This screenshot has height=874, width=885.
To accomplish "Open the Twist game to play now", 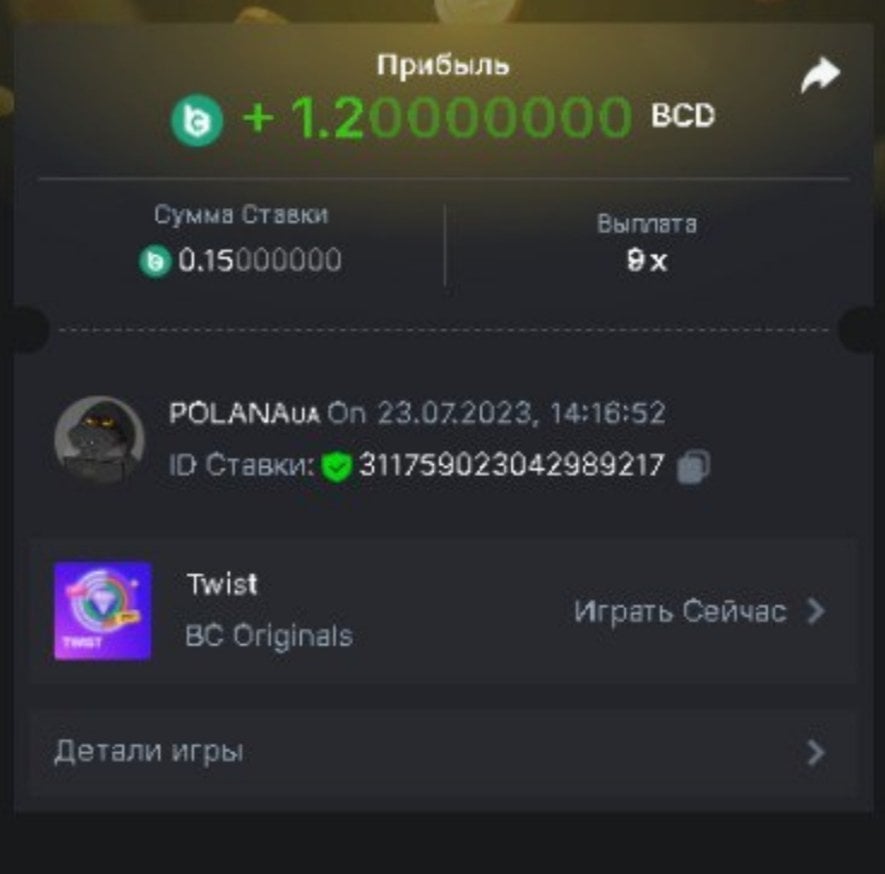I will coord(698,611).
